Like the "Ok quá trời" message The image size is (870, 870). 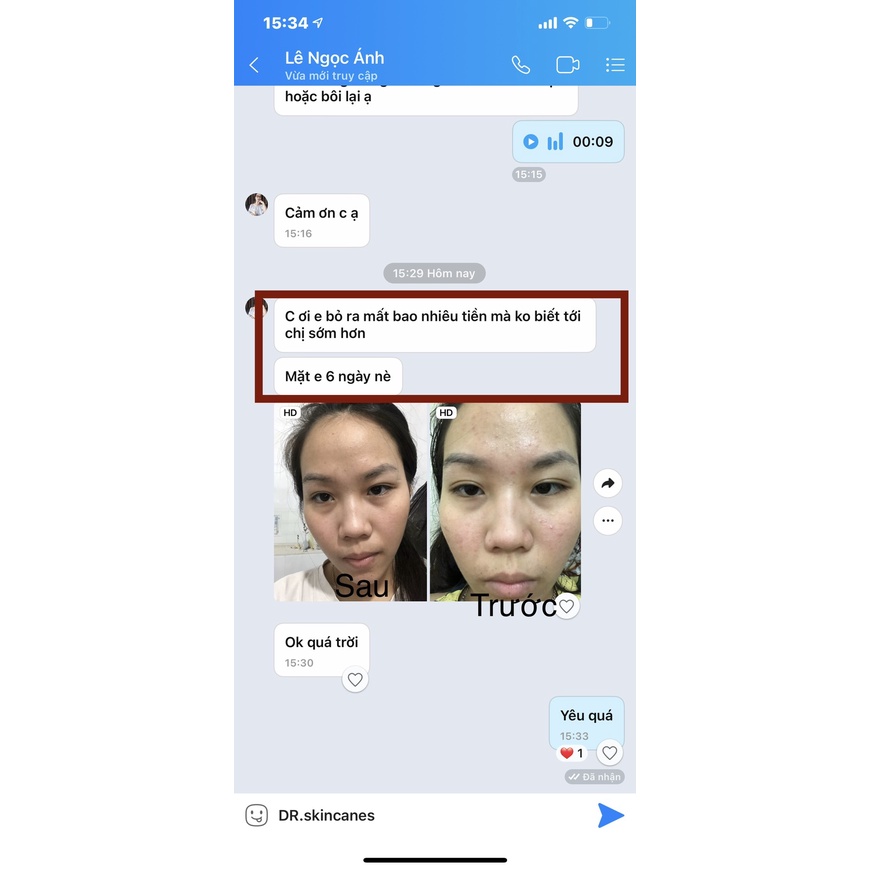click(355, 680)
